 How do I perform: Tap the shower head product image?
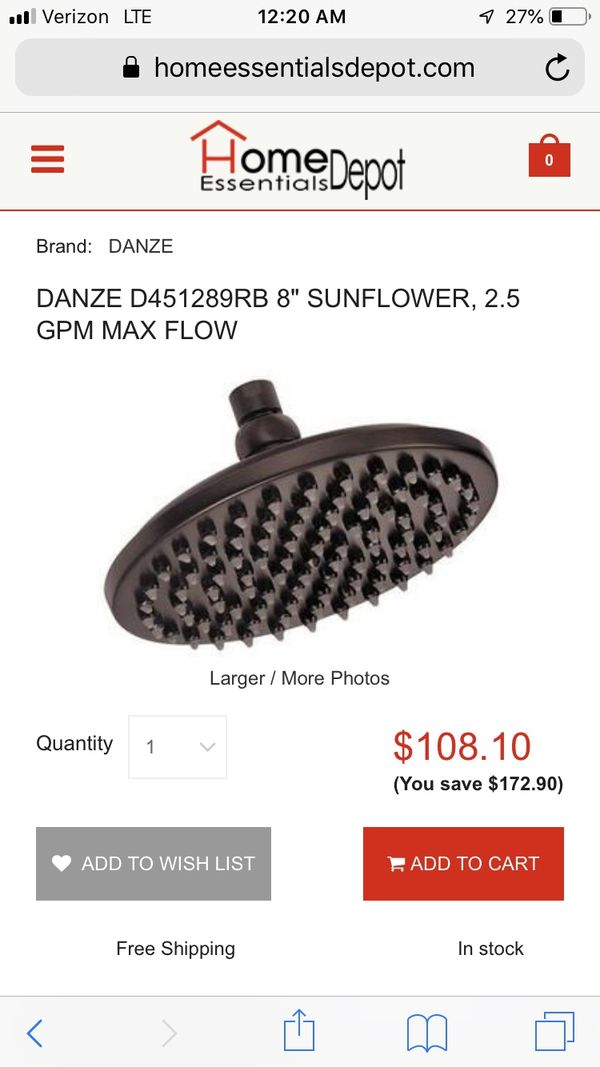(300, 514)
